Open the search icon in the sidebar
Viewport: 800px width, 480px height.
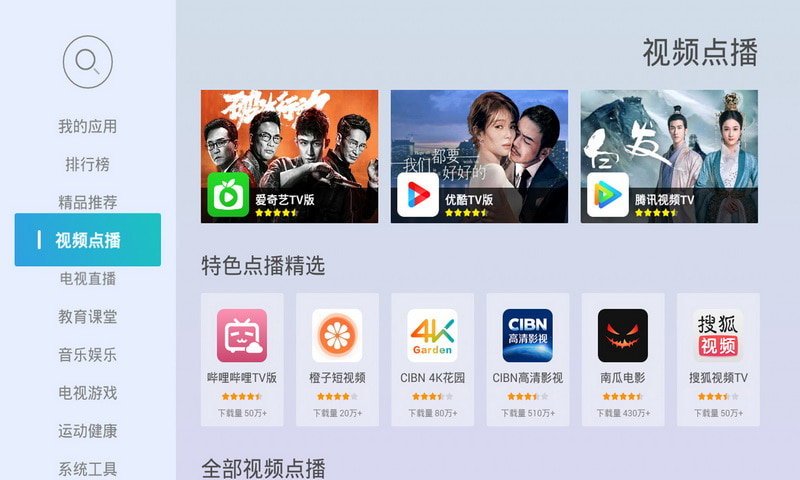coord(87,62)
